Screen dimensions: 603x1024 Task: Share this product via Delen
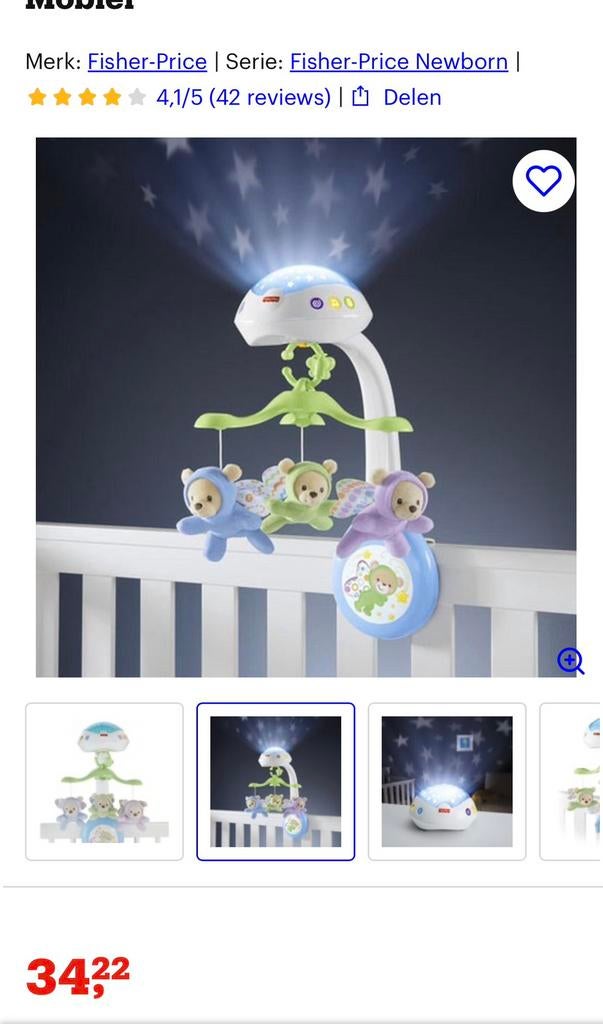(396, 97)
